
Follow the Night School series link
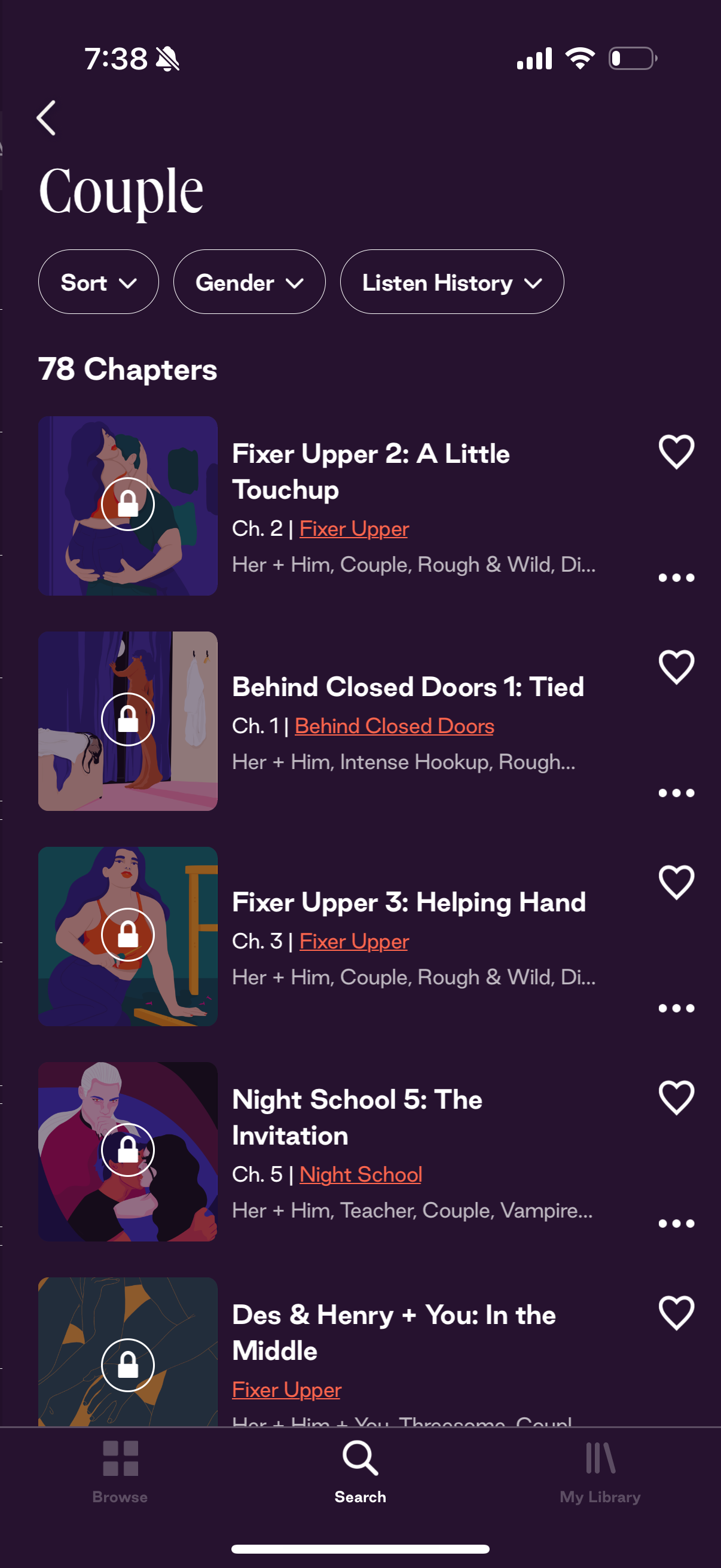point(360,1174)
